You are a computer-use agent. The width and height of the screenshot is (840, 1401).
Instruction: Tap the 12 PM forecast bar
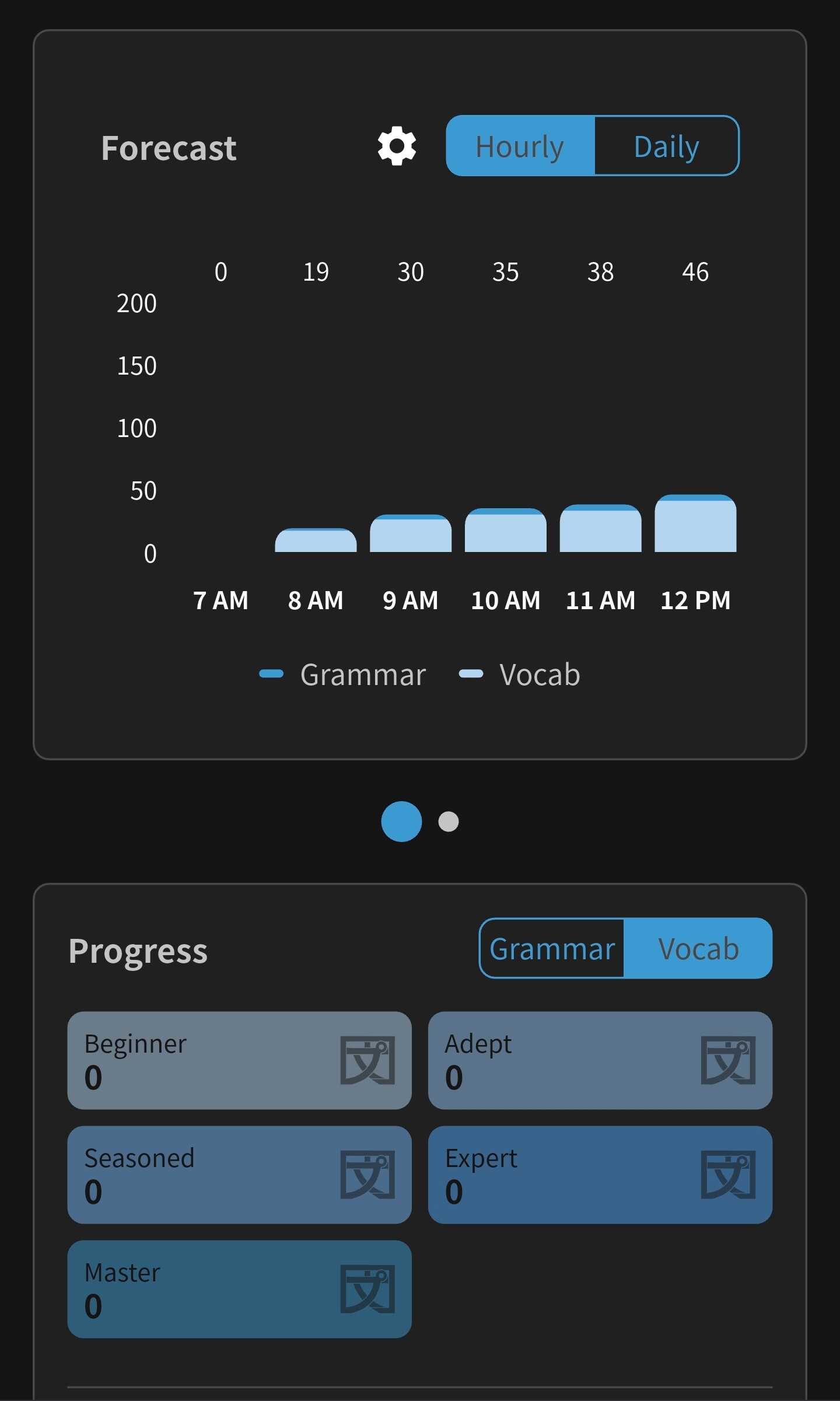coord(695,524)
